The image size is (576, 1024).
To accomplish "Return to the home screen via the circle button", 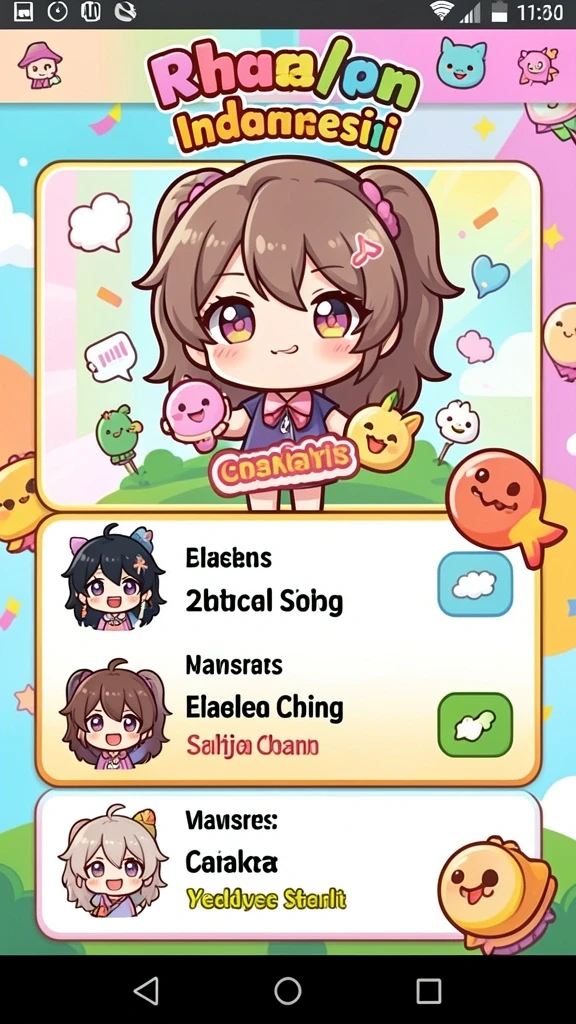I will tap(287, 991).
